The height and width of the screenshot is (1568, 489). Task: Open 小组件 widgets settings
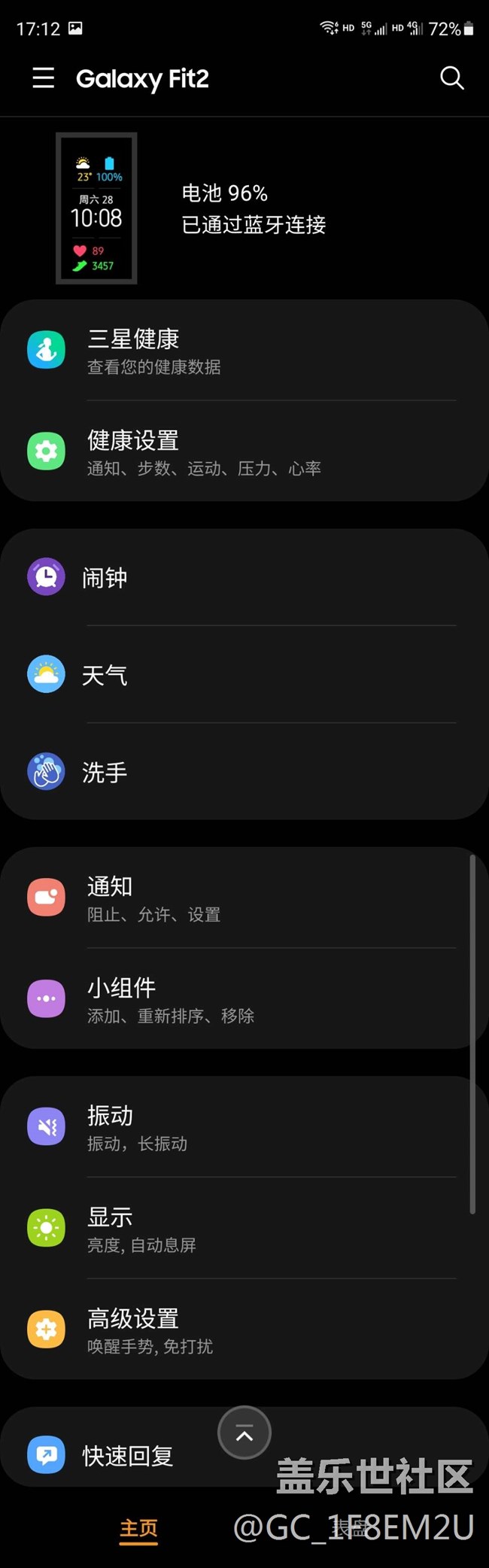[244, 998]
